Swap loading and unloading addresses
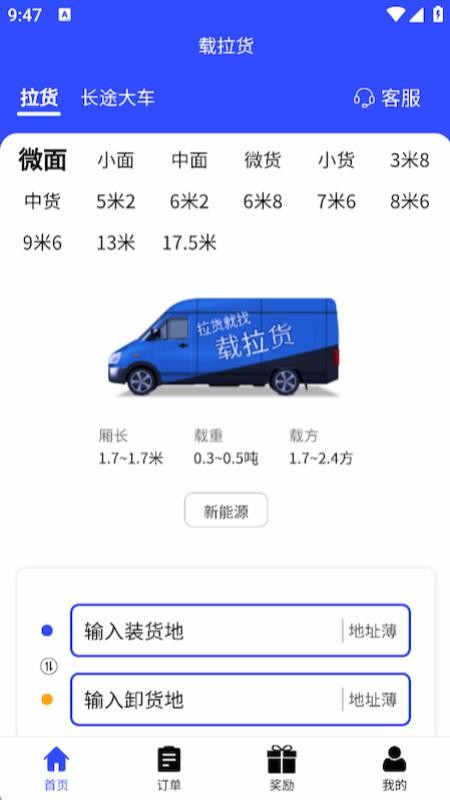450x800 pixels. (49, 666)
